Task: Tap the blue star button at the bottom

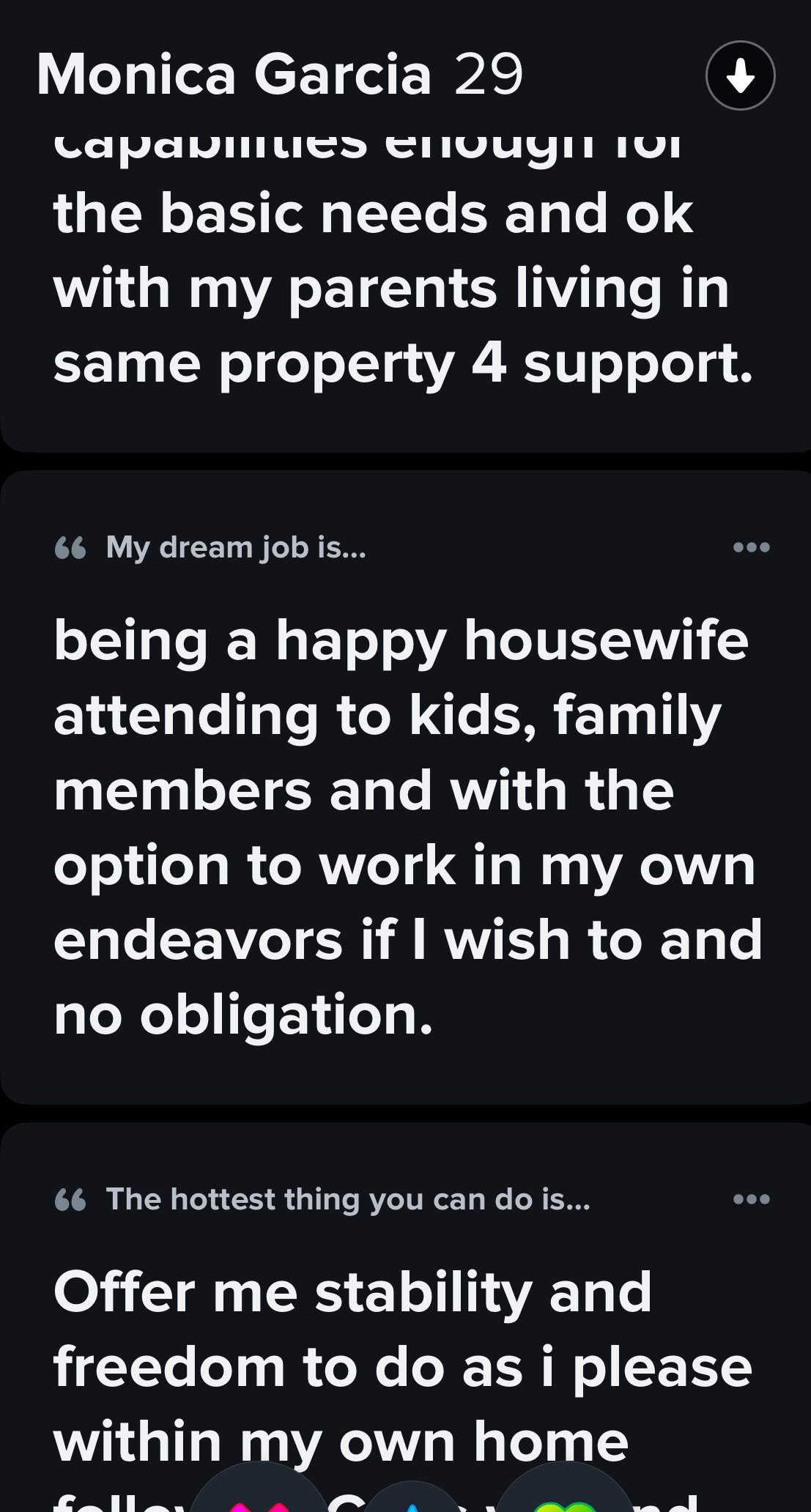Action: click(412, 1500)
